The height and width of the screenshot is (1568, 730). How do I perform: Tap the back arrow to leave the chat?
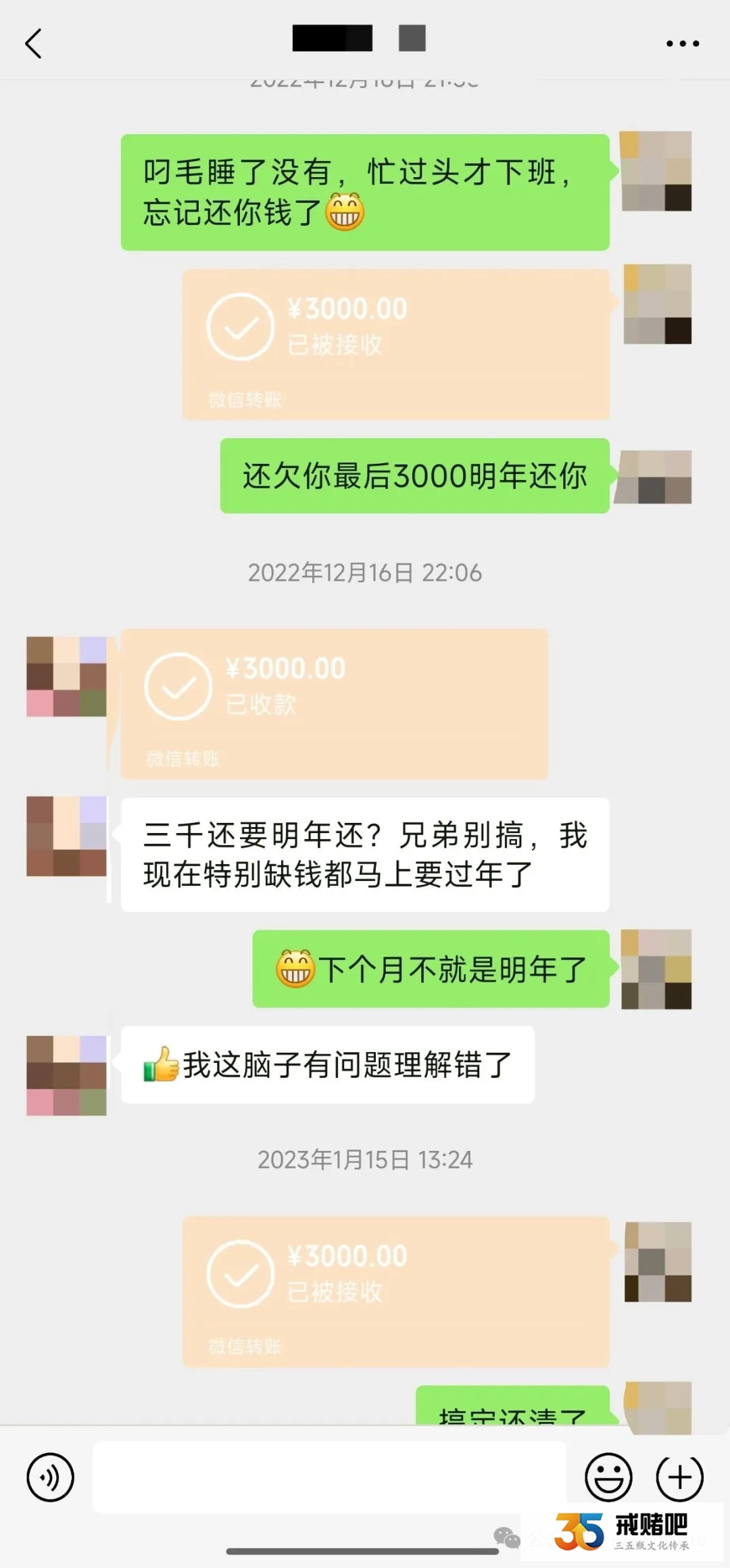35,42
